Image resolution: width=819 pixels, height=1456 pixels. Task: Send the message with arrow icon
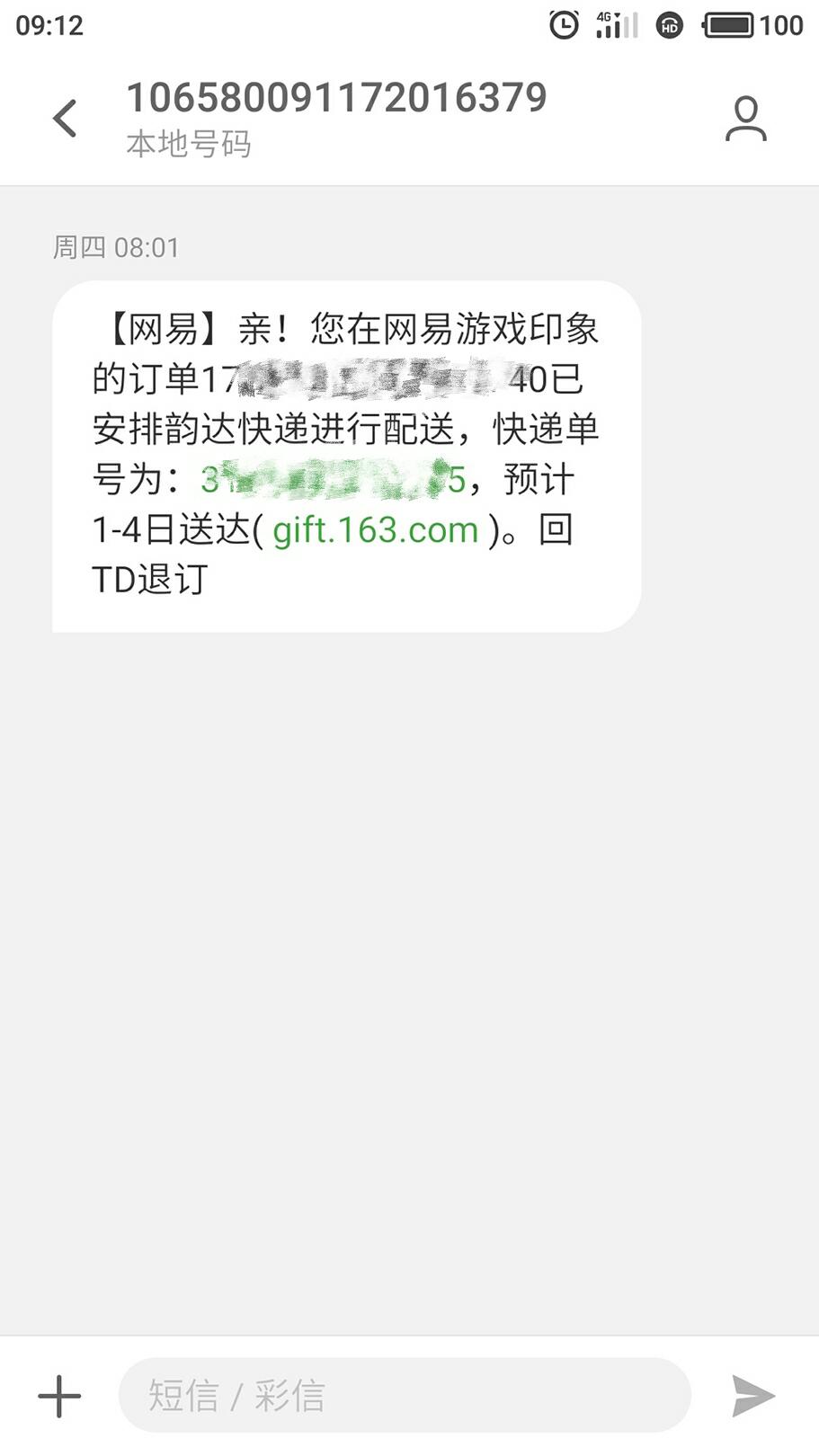[752, 1396]
